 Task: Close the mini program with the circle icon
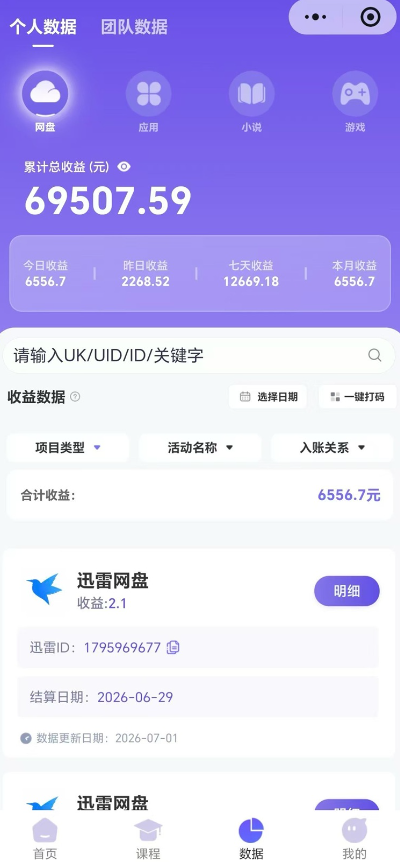click(370, 18)
